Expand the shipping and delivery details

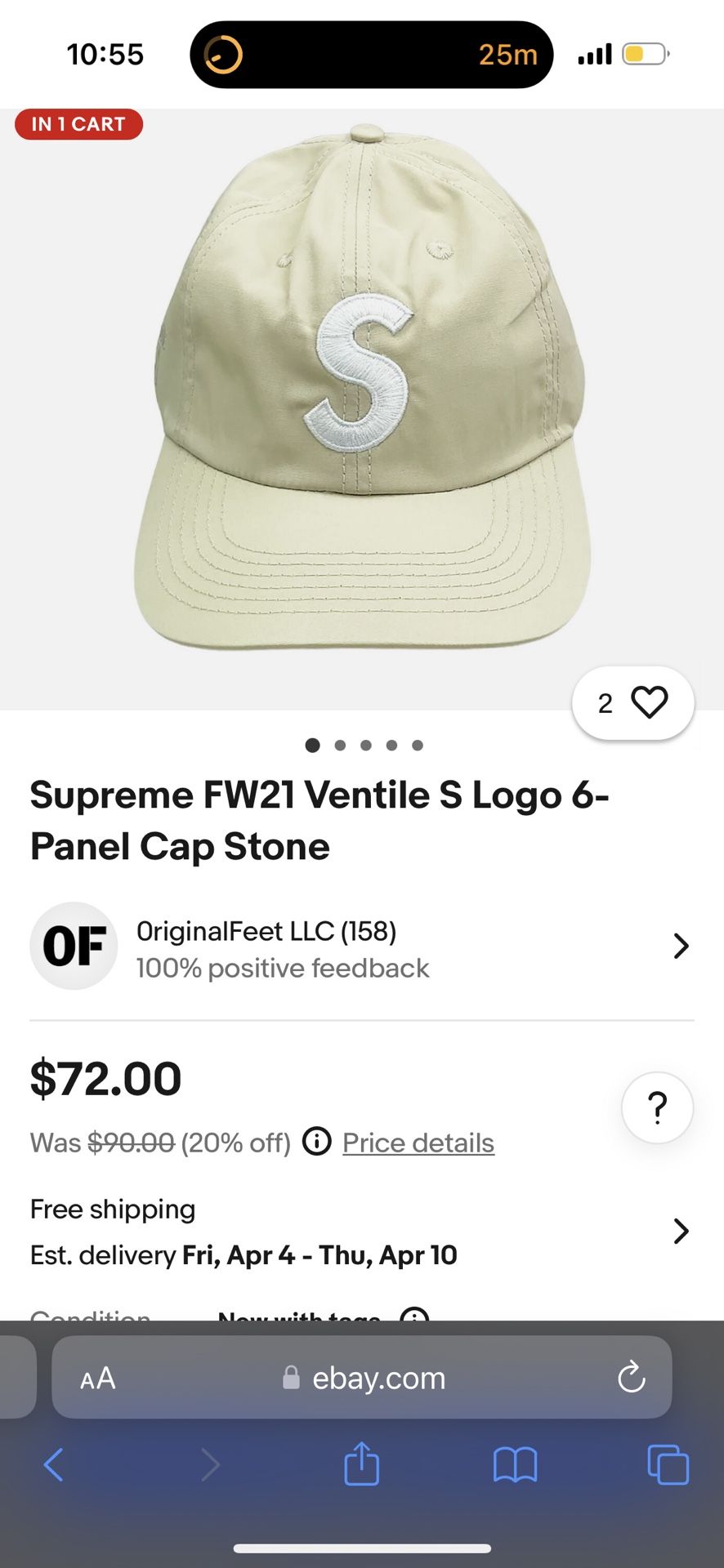[x=681, y=1231]
